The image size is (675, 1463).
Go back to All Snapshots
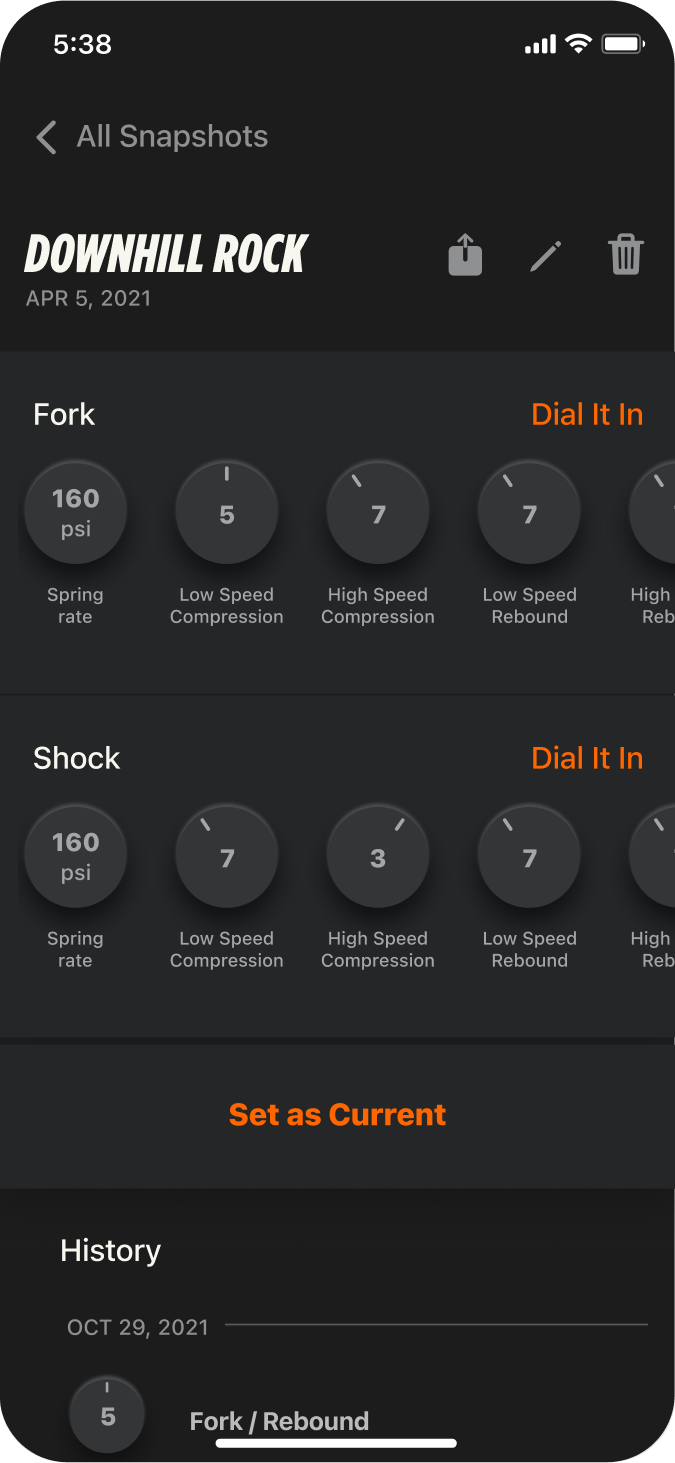click(x=152, y=137)
